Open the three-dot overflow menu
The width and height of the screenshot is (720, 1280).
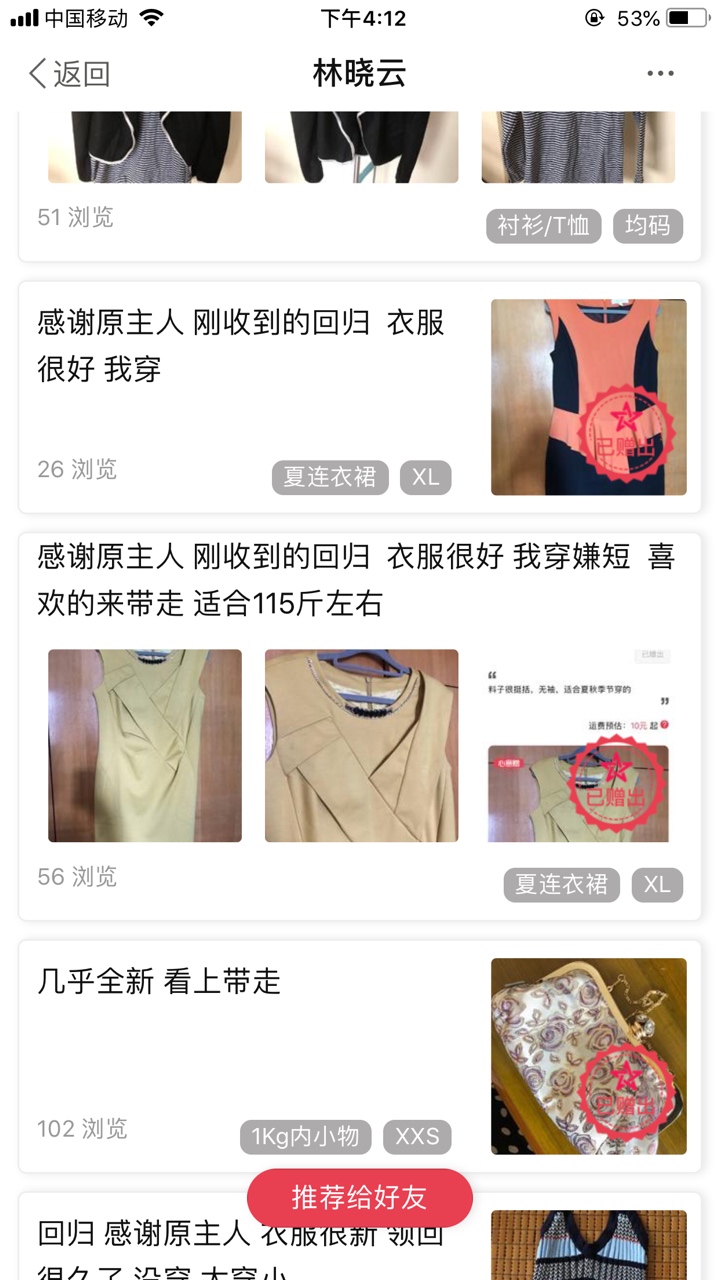pyautogui.click(x=660, y=74)
